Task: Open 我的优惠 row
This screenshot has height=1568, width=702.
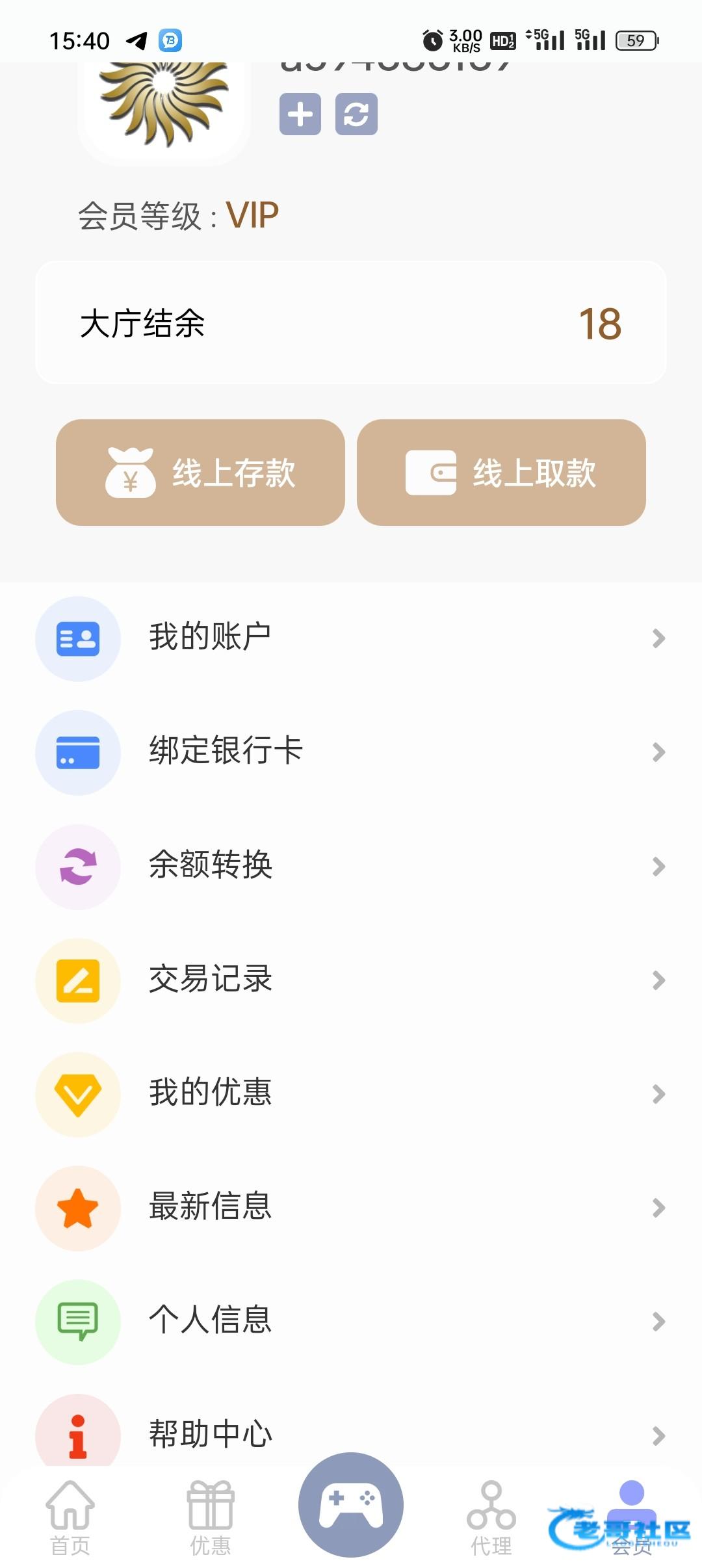Action: click(x=351, y=1094)
